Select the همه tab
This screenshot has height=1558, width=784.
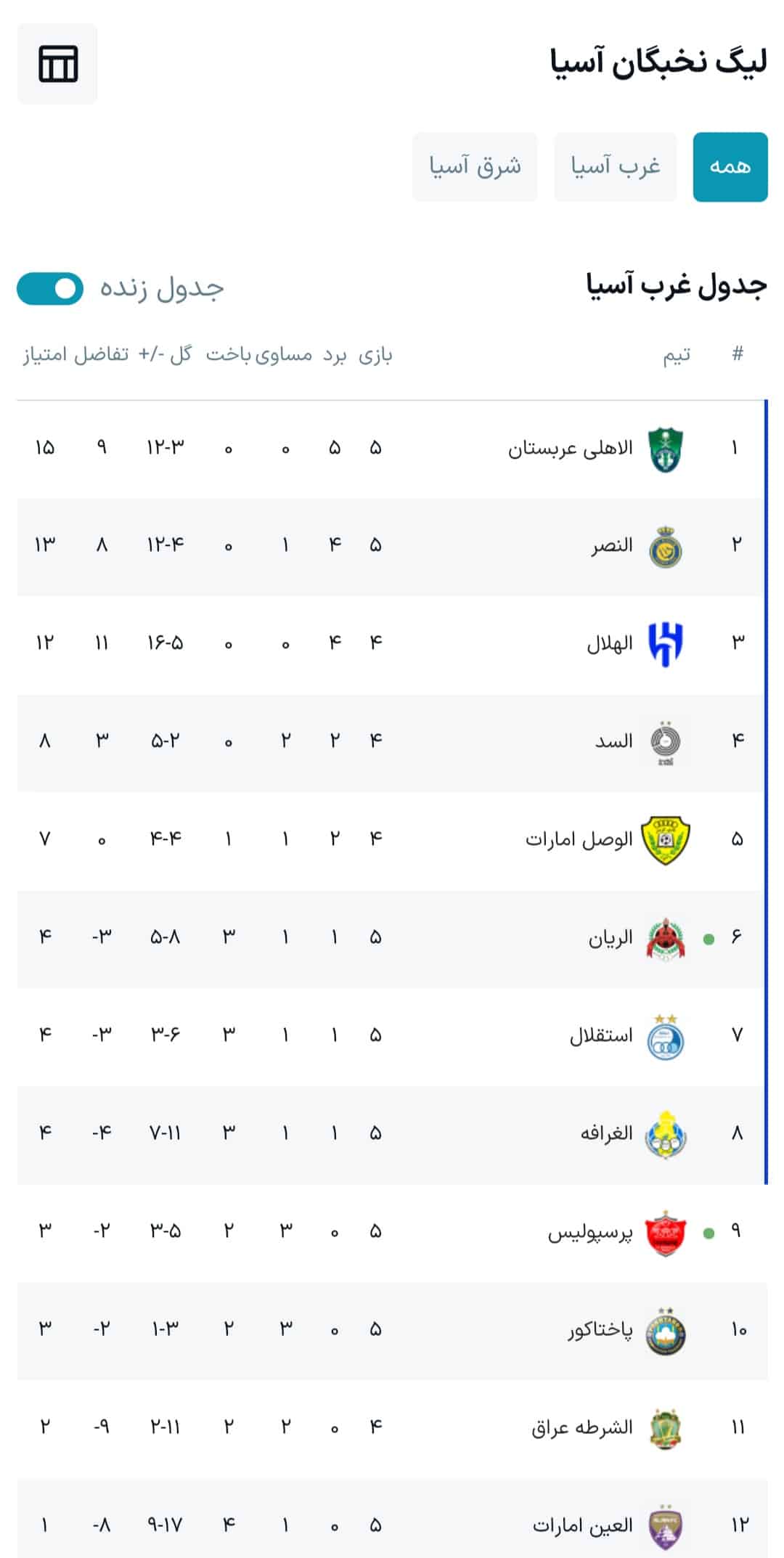pos(730,166)
